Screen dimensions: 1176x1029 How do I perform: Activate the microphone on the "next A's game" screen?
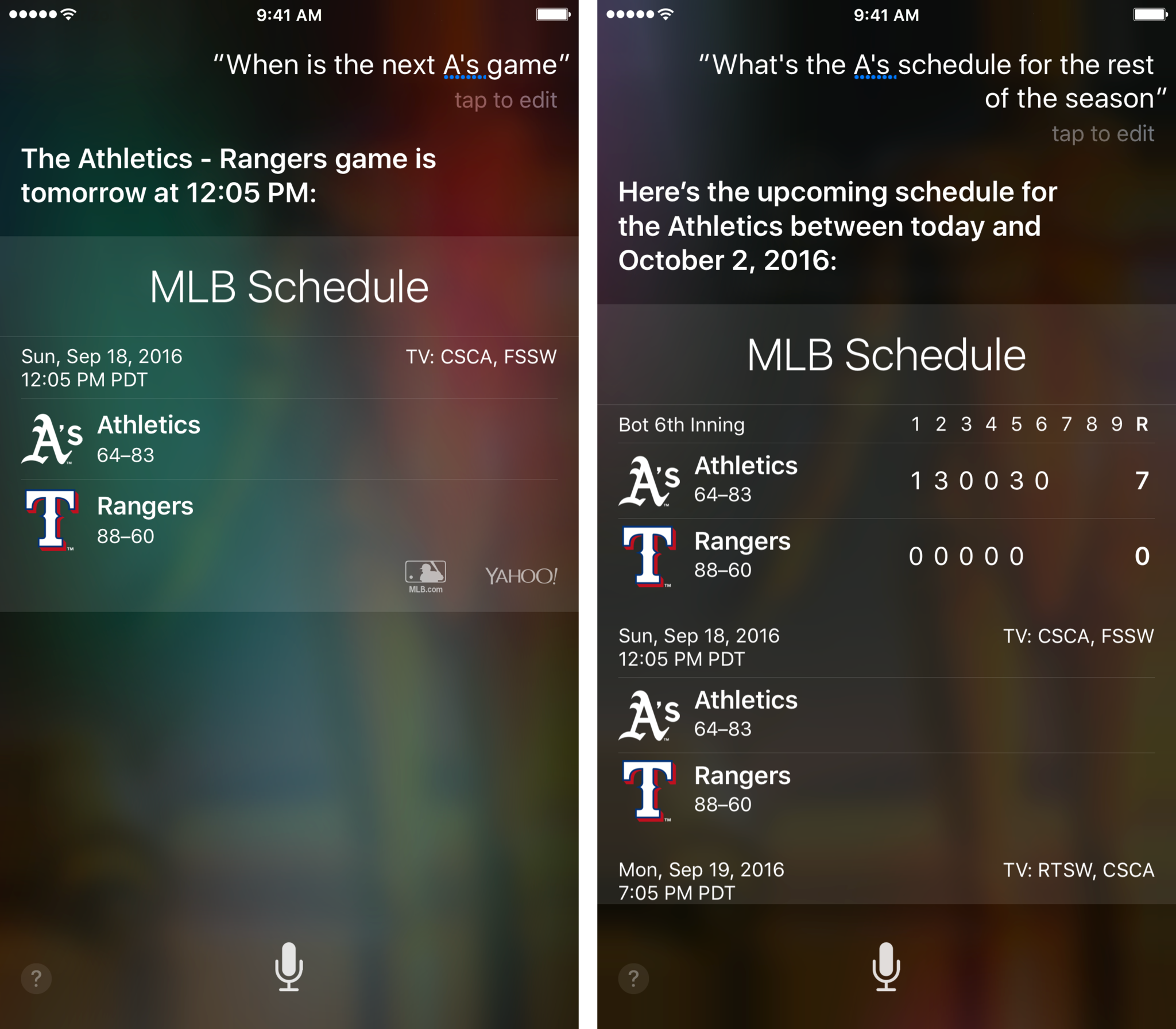click(x=289, y=966)
